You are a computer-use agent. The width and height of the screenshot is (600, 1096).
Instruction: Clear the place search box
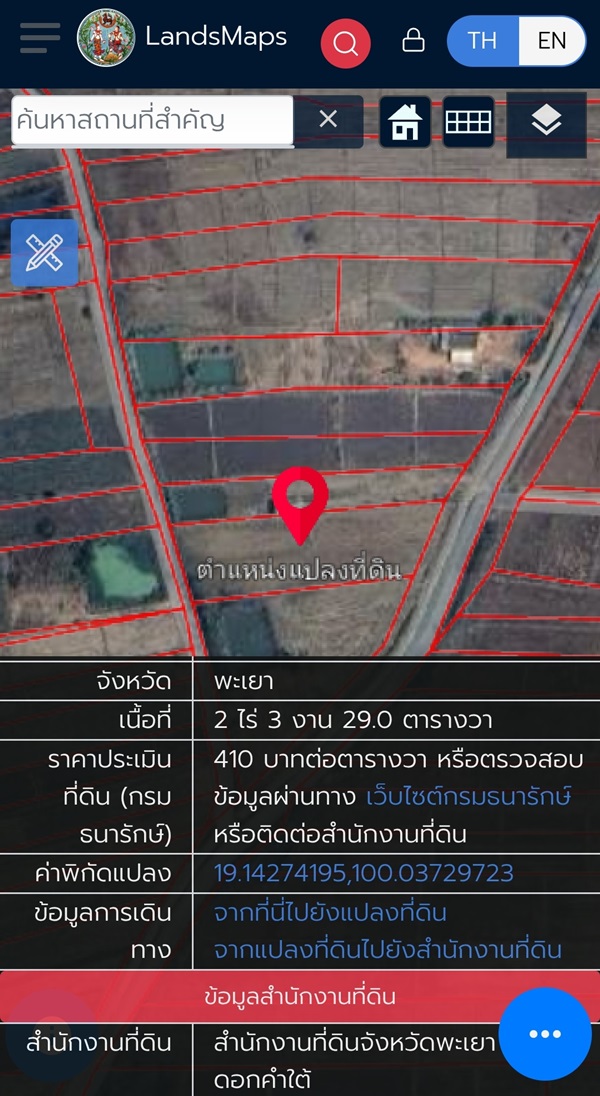328,121
